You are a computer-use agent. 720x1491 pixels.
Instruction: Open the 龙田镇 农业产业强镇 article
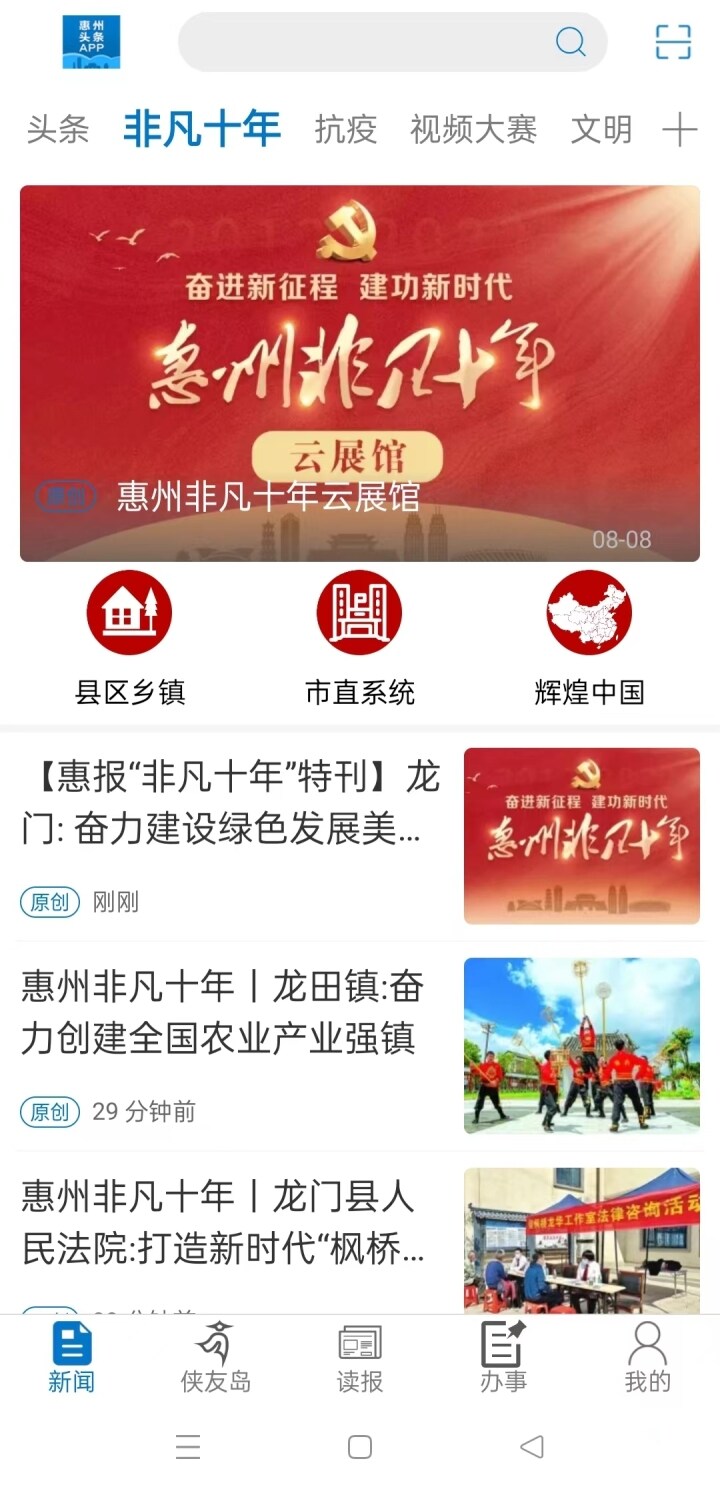click(x=222, y=1013)
